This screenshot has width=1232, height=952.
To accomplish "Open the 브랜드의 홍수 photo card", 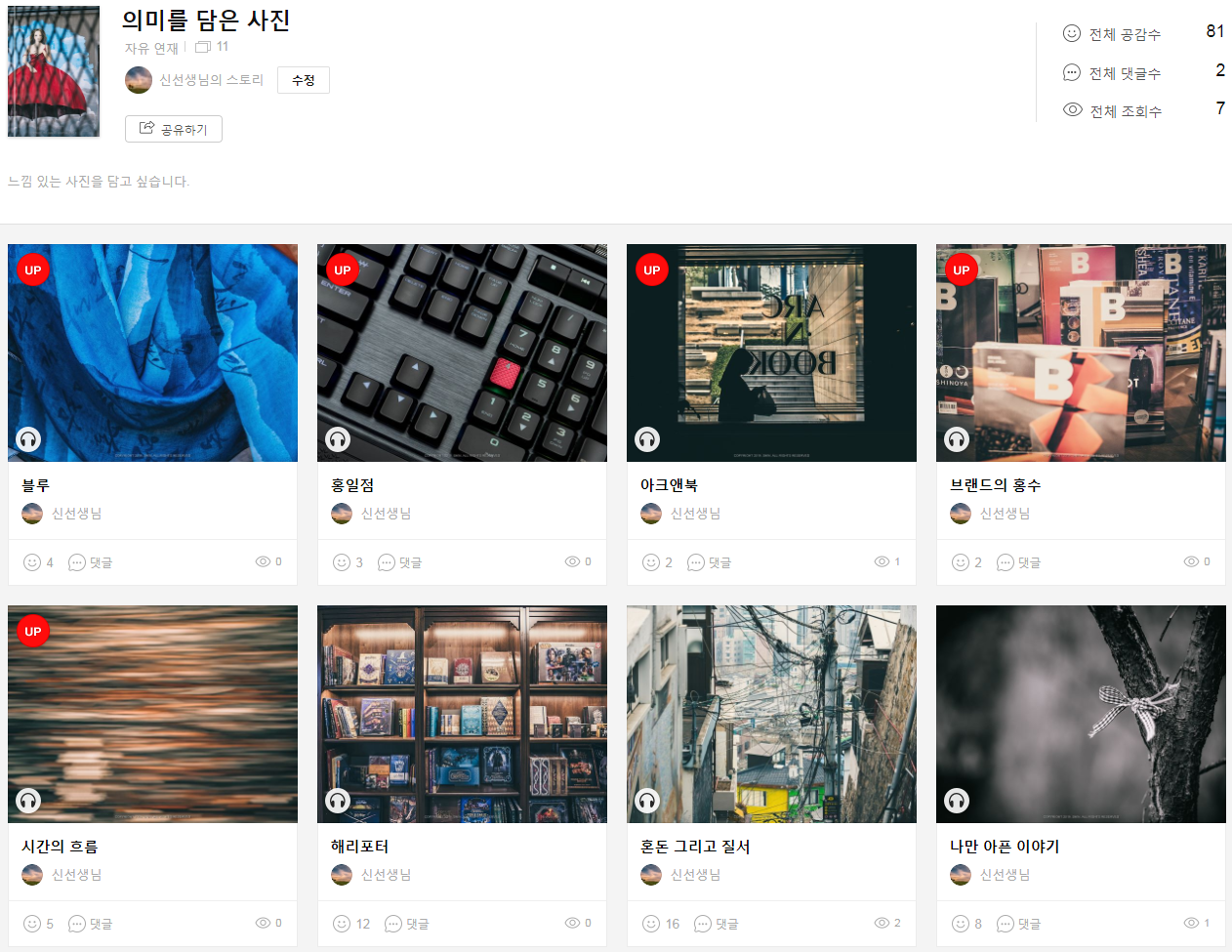I will [x=1081, y=352].
